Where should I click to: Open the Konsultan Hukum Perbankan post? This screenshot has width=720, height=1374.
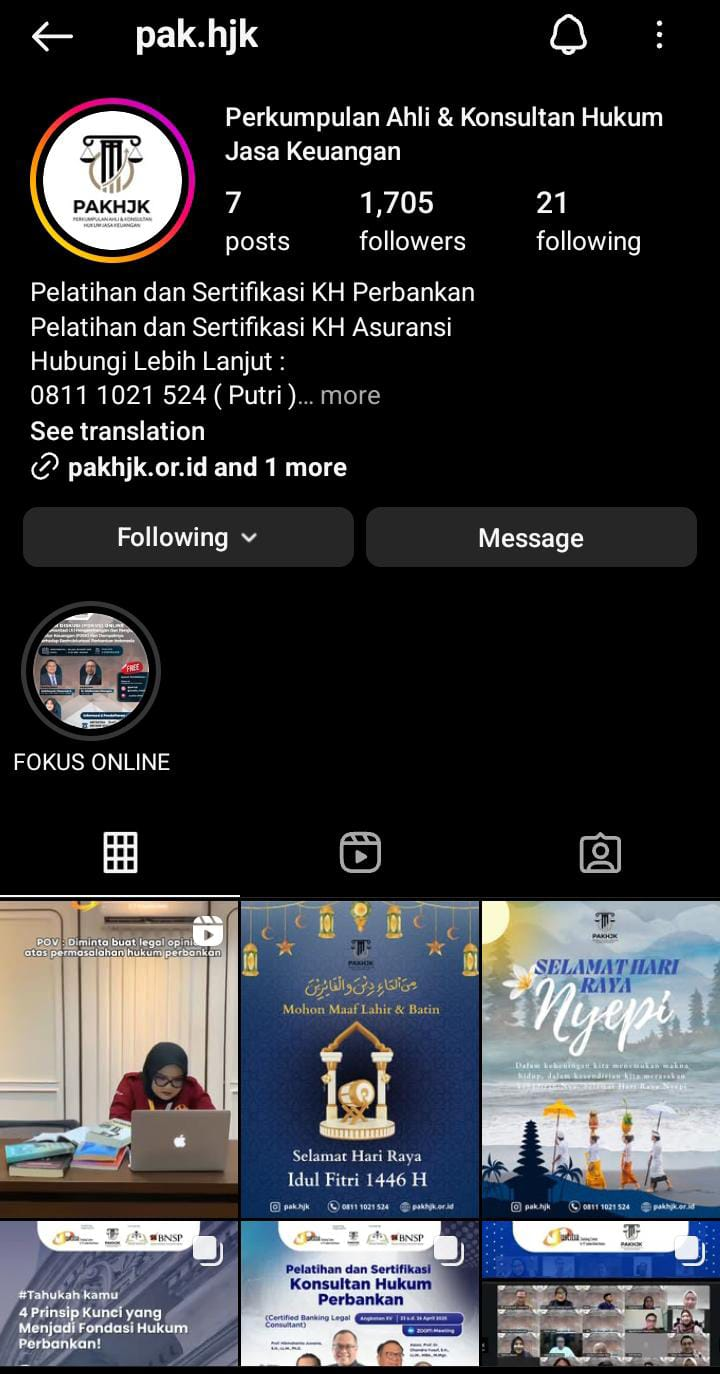[360, 1294]
